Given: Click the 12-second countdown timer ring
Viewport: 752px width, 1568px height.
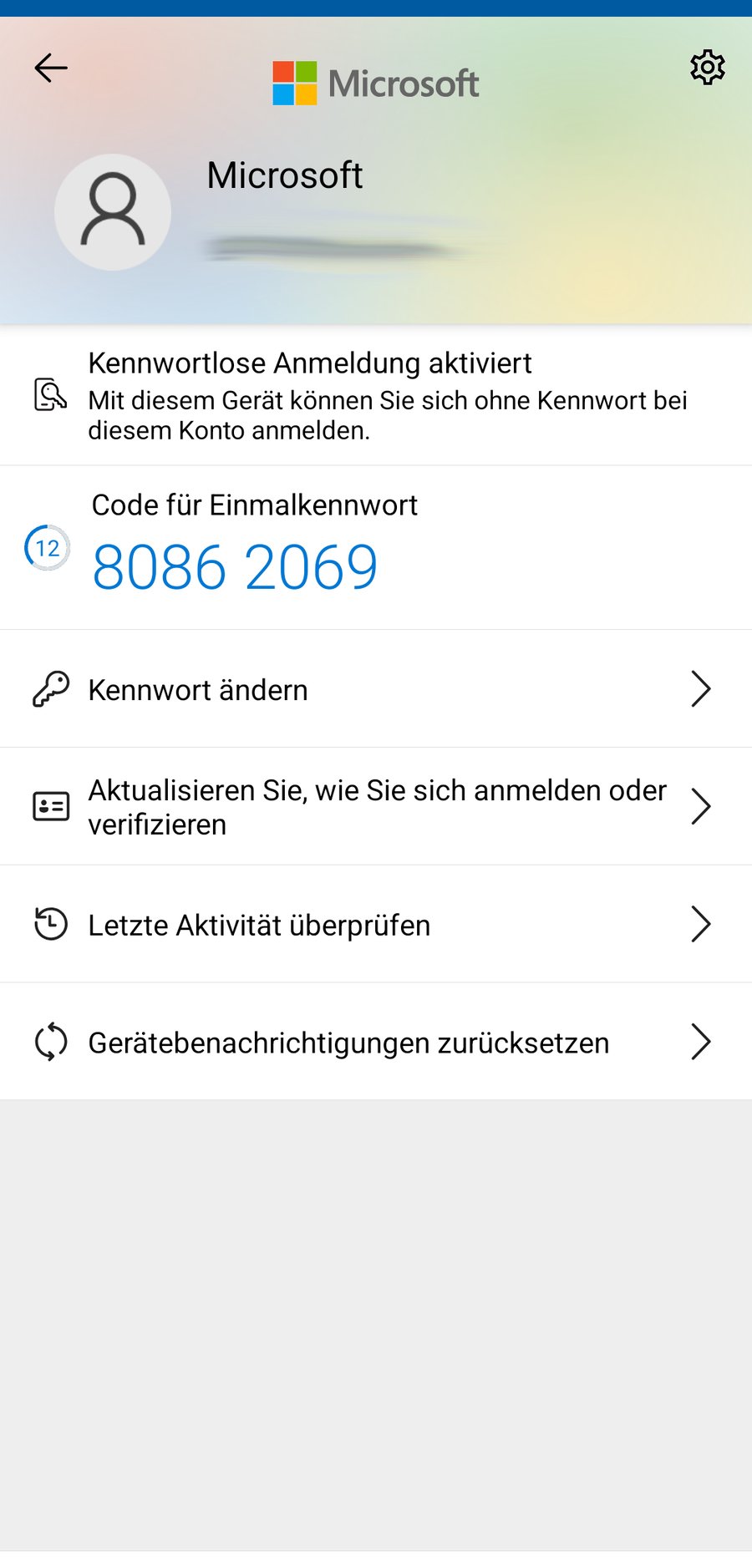Looking at the screenshot, I should (47, 548).
